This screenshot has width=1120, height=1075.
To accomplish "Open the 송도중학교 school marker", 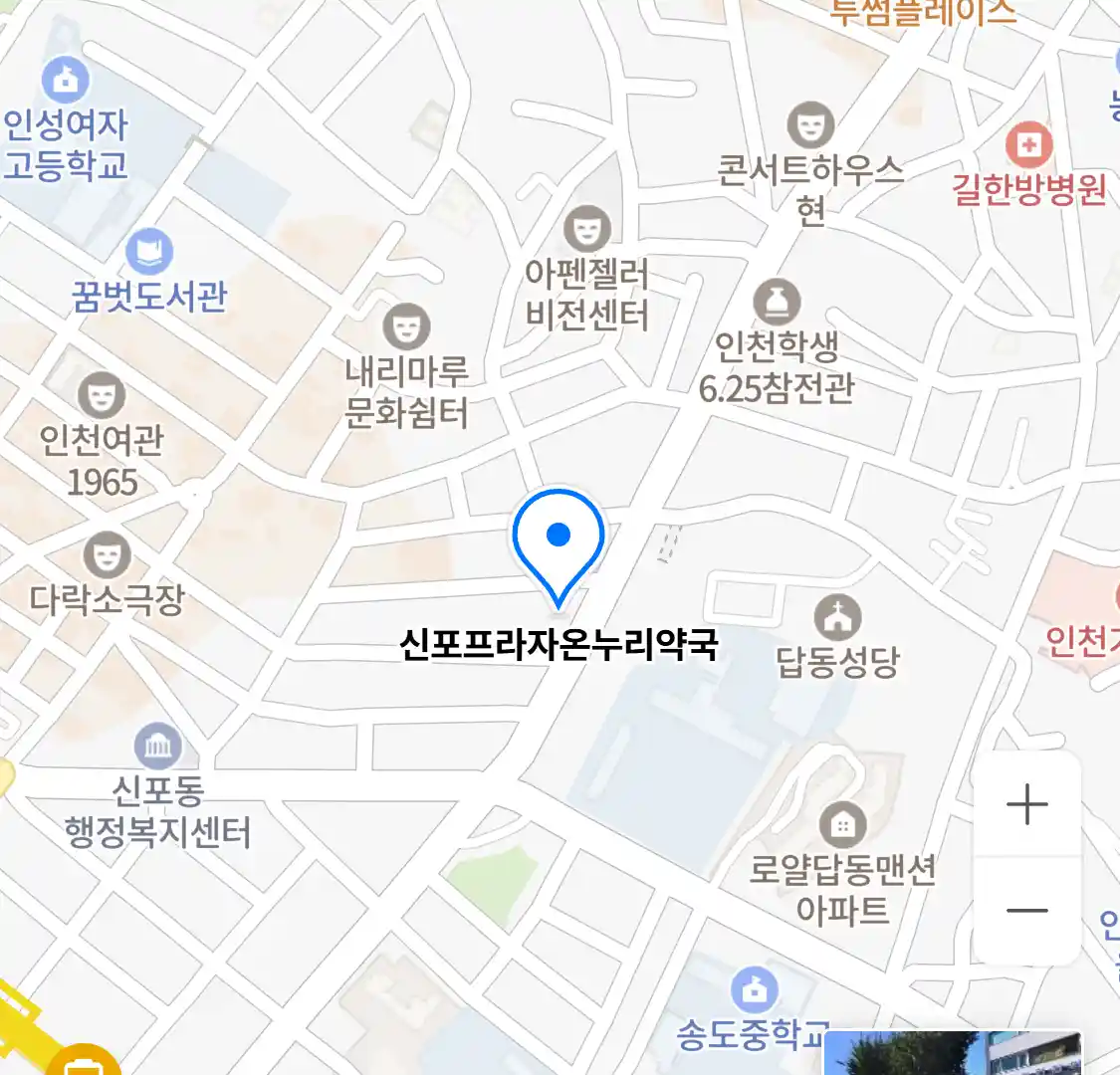I will tap(755, 989).
